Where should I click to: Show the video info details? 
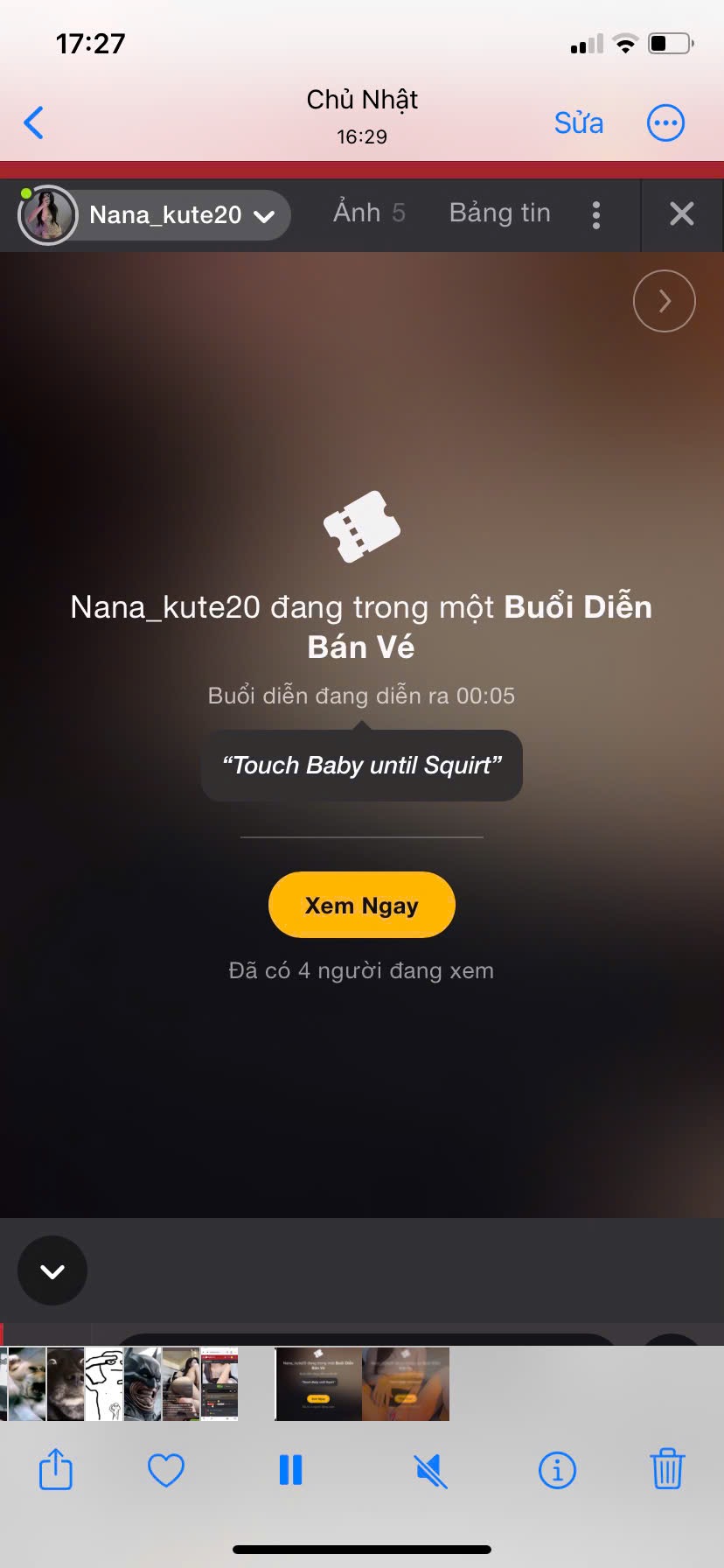557,1469
